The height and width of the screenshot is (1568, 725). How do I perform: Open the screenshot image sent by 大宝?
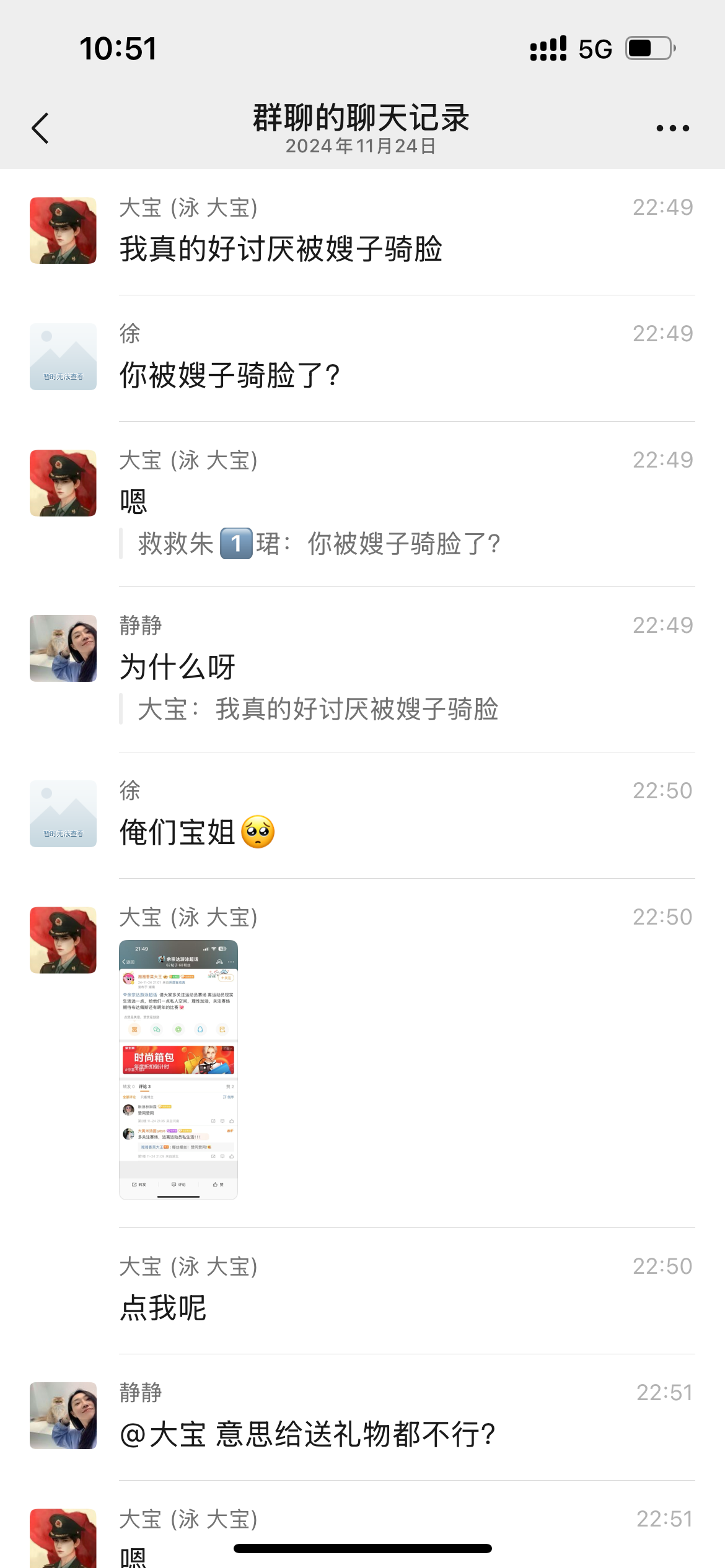(178, 1069)
